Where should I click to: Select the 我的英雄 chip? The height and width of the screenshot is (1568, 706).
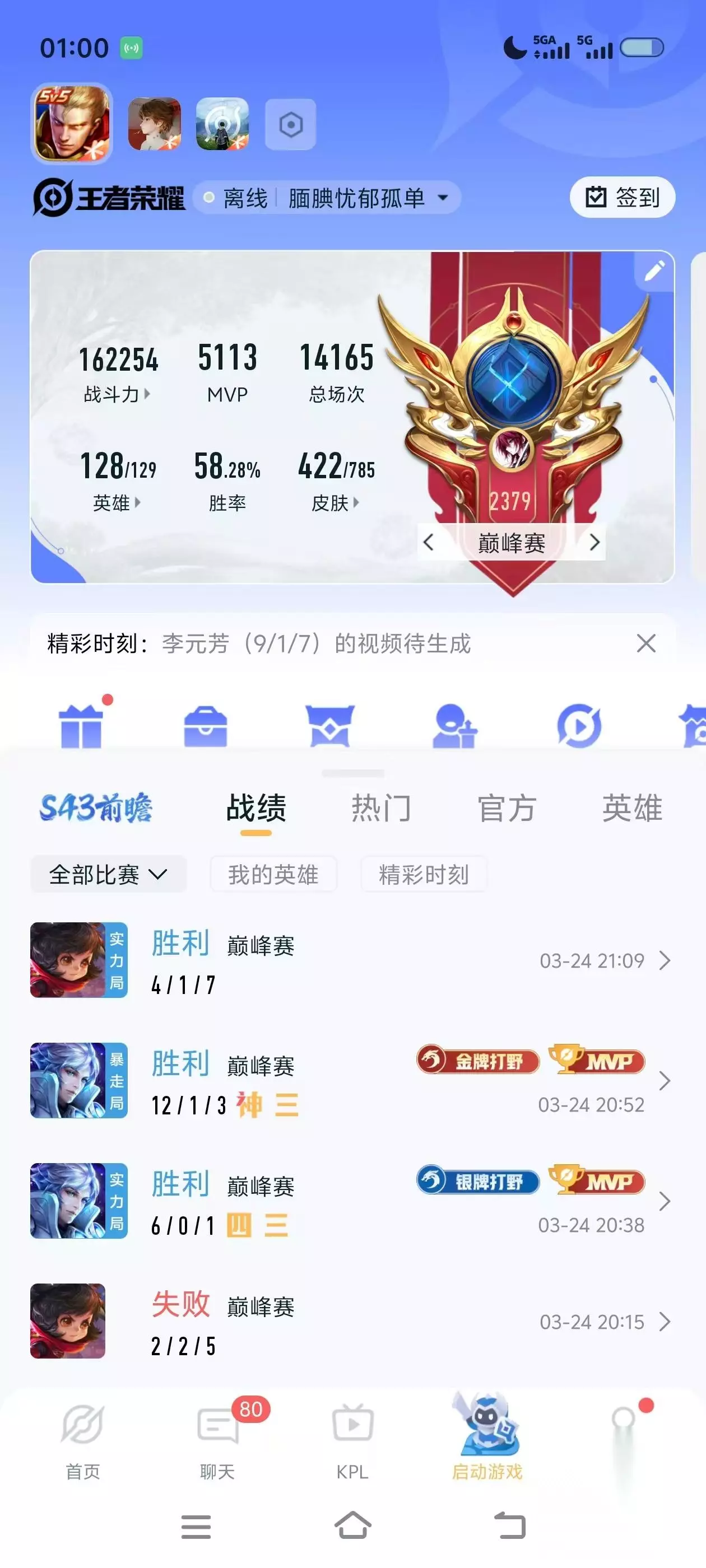point(273,875)
